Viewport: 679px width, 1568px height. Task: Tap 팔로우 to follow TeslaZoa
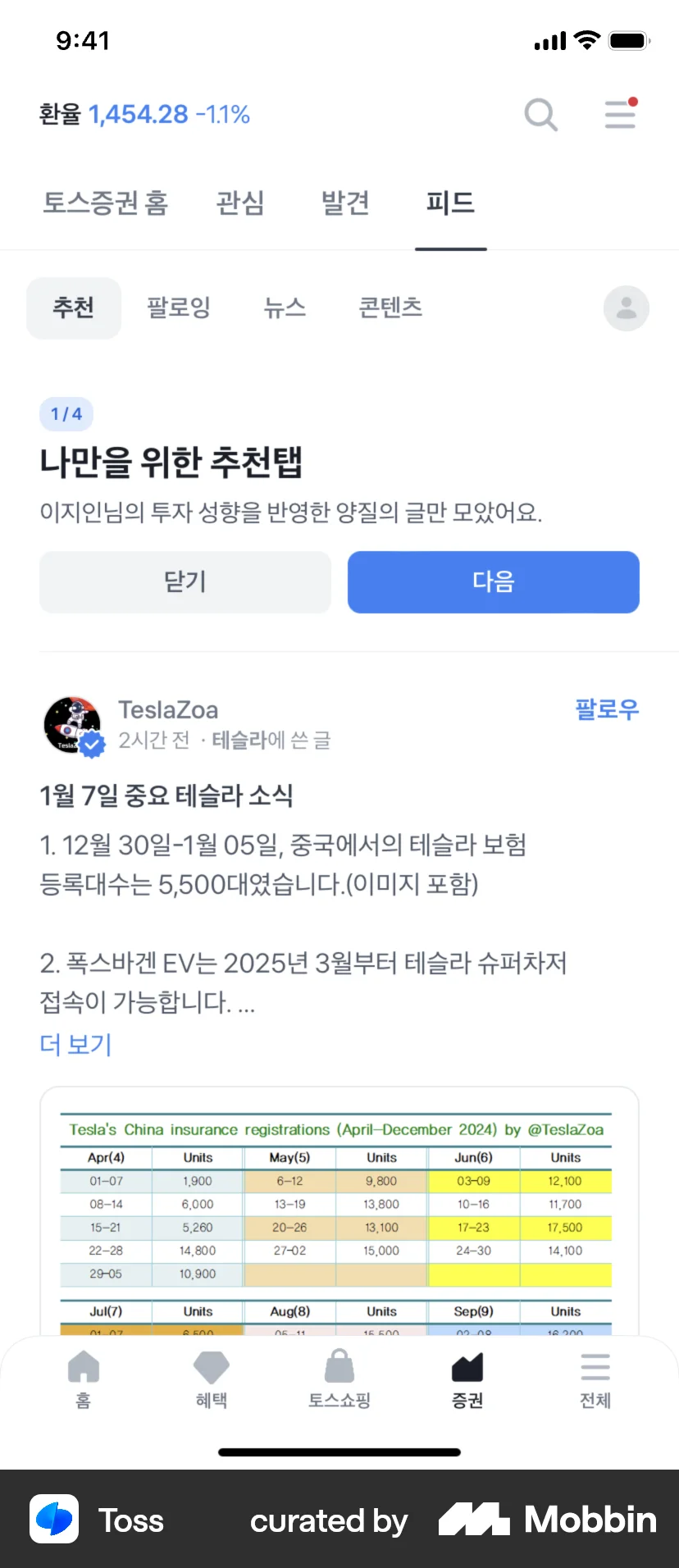[x=607, y=709]
